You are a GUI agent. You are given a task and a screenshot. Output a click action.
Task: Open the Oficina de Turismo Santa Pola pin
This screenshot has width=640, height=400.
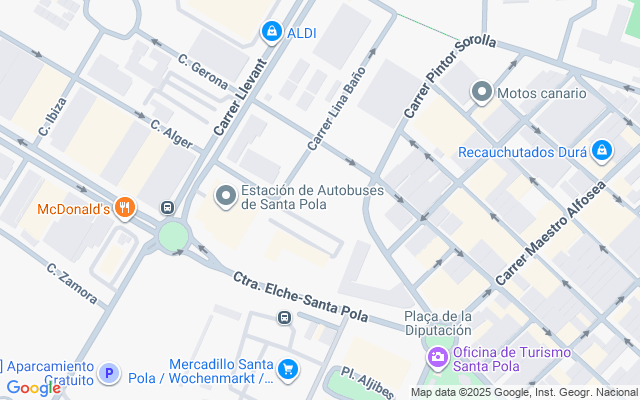coord(438,358)
